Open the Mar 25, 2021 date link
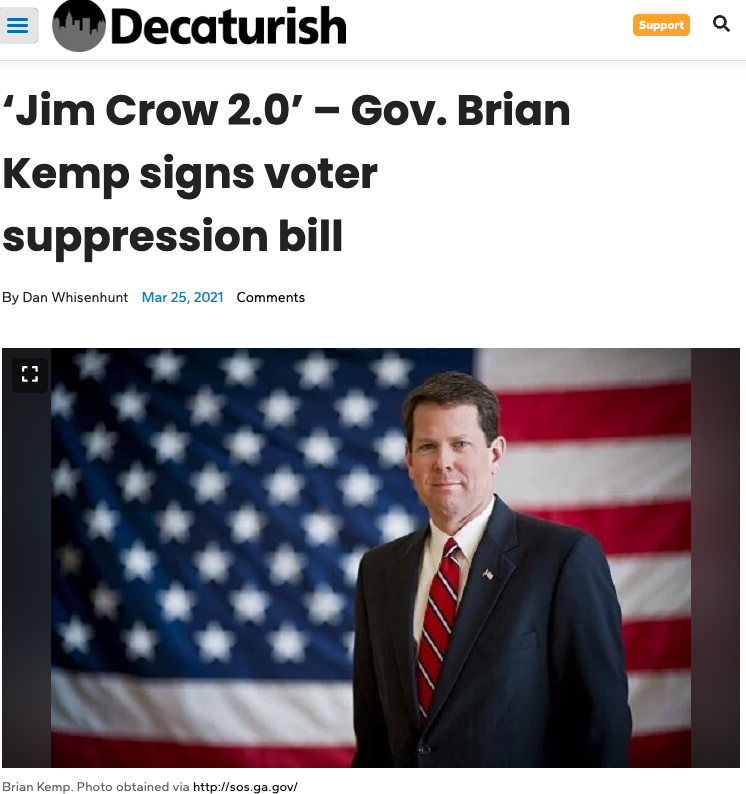Image resolution: width=746 pixels, height=794 pixels. click(182, 297)
